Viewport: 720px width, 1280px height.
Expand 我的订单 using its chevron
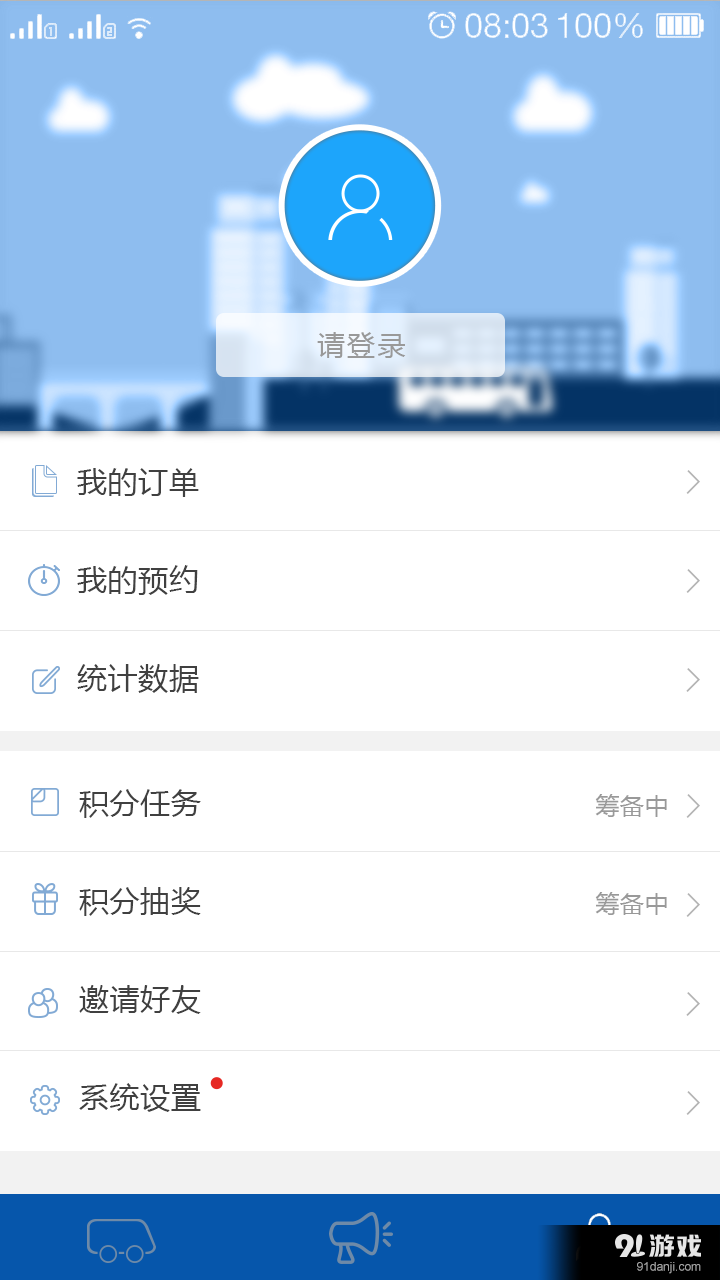point(692,481)
